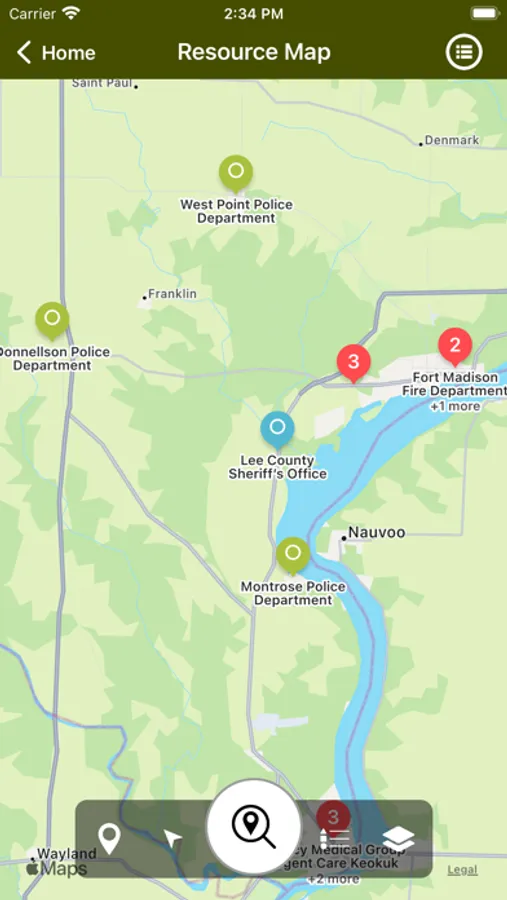The image size is (507, 900).
Task: Expand the red cluster marked 2 at Fort Madison
Action: point(455,346)
